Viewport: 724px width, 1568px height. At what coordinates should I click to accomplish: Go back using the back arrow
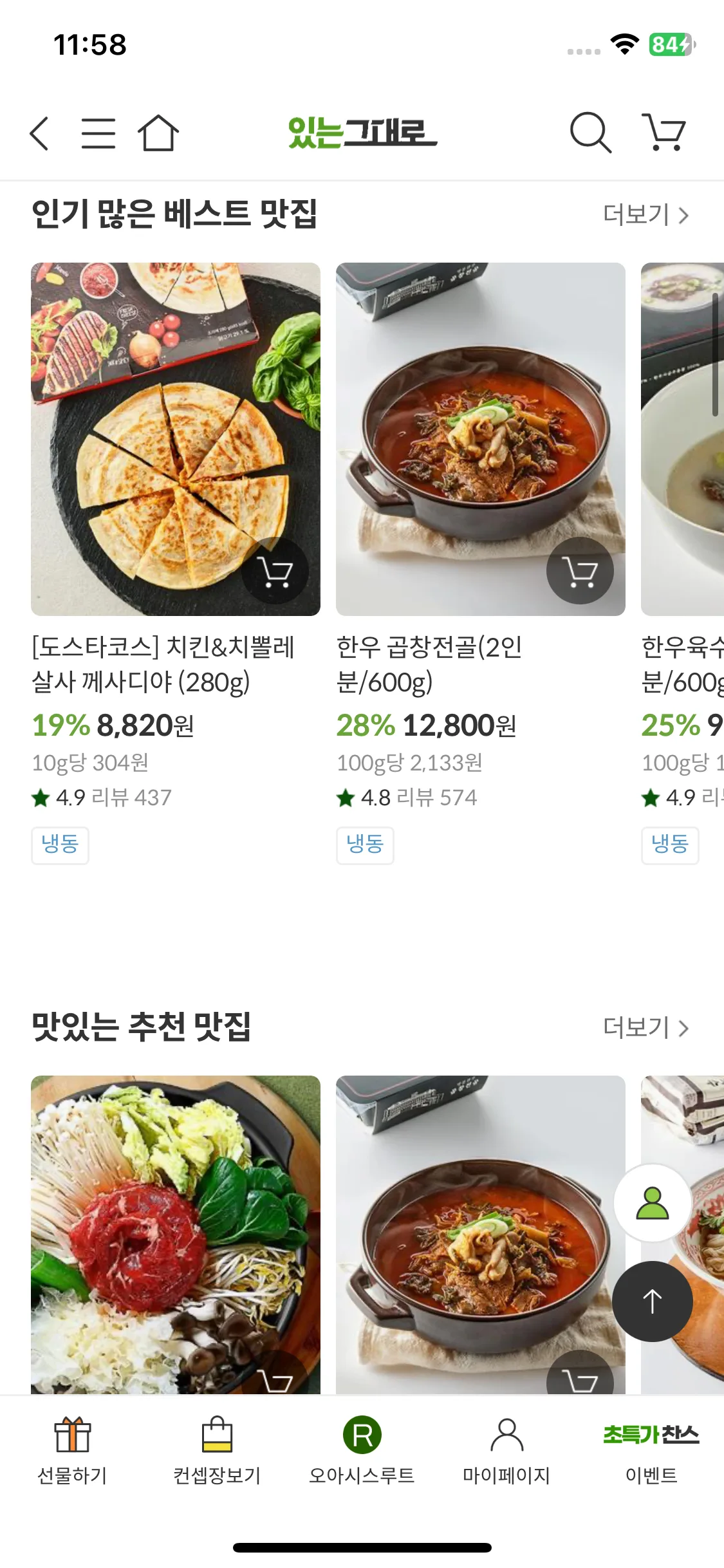(x=39, y=132)
